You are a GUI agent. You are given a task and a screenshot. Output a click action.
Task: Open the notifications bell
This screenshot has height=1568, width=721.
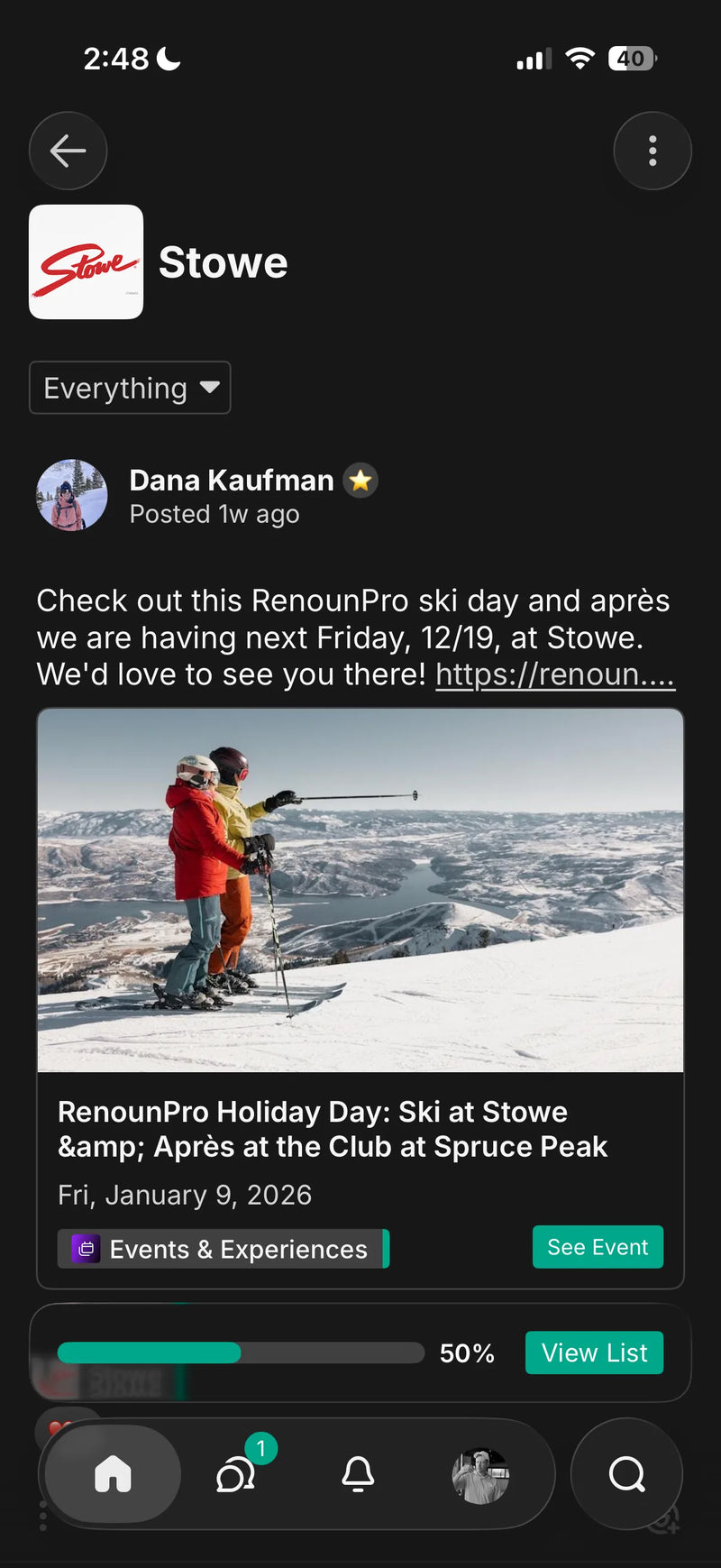point(358,1474)
